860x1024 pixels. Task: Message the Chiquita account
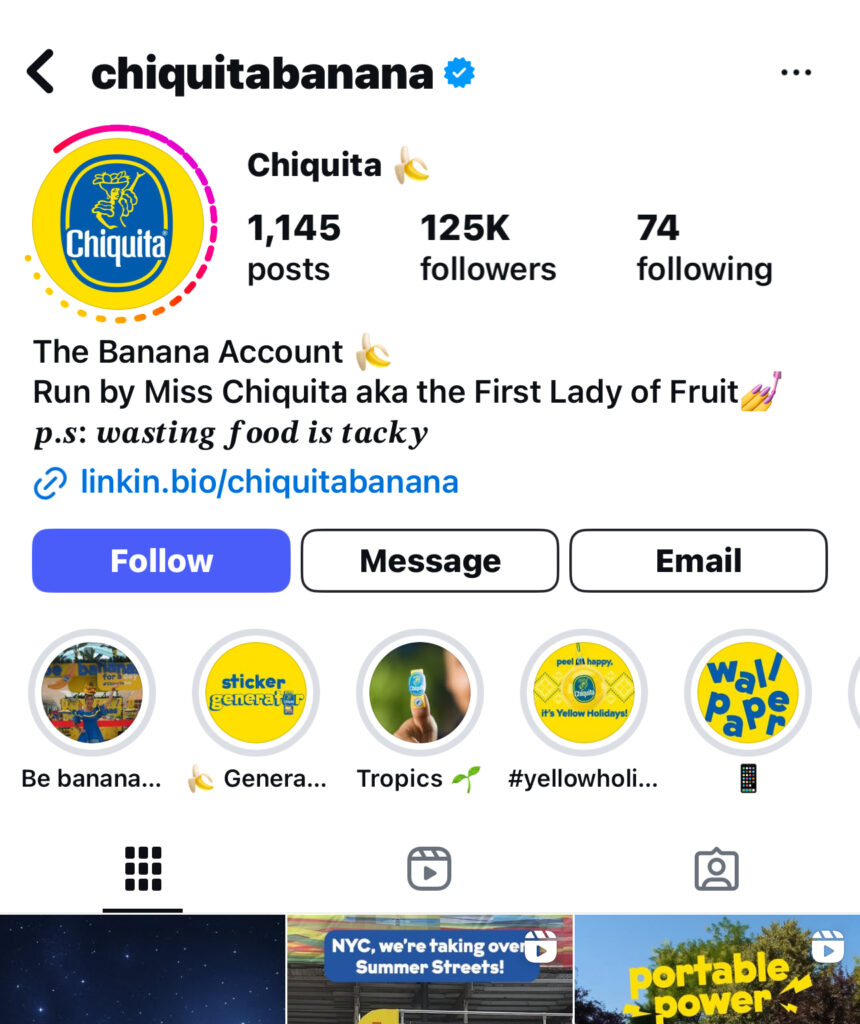tap(430, 561)
